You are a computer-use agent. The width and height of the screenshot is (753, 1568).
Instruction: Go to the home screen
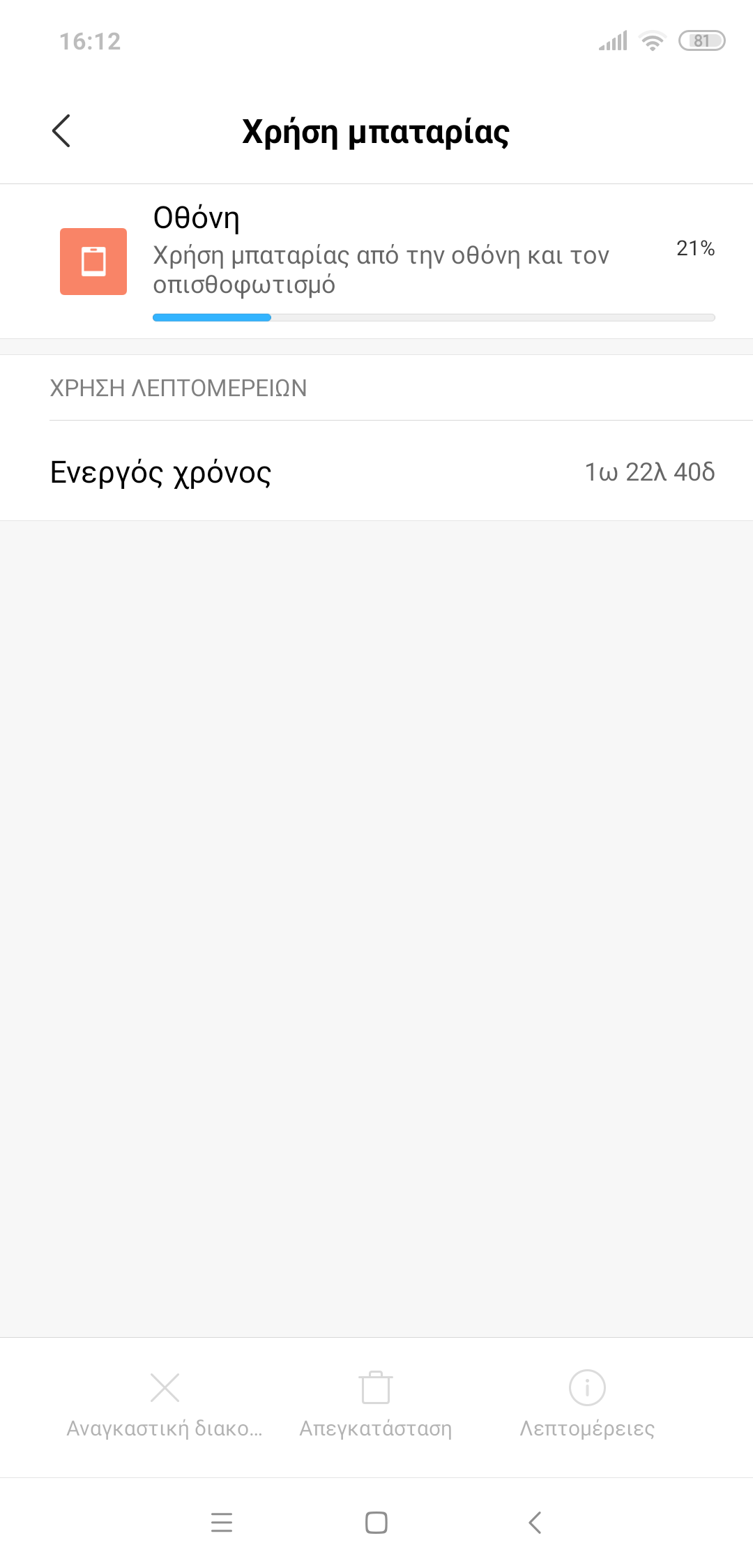[376, 1522]
